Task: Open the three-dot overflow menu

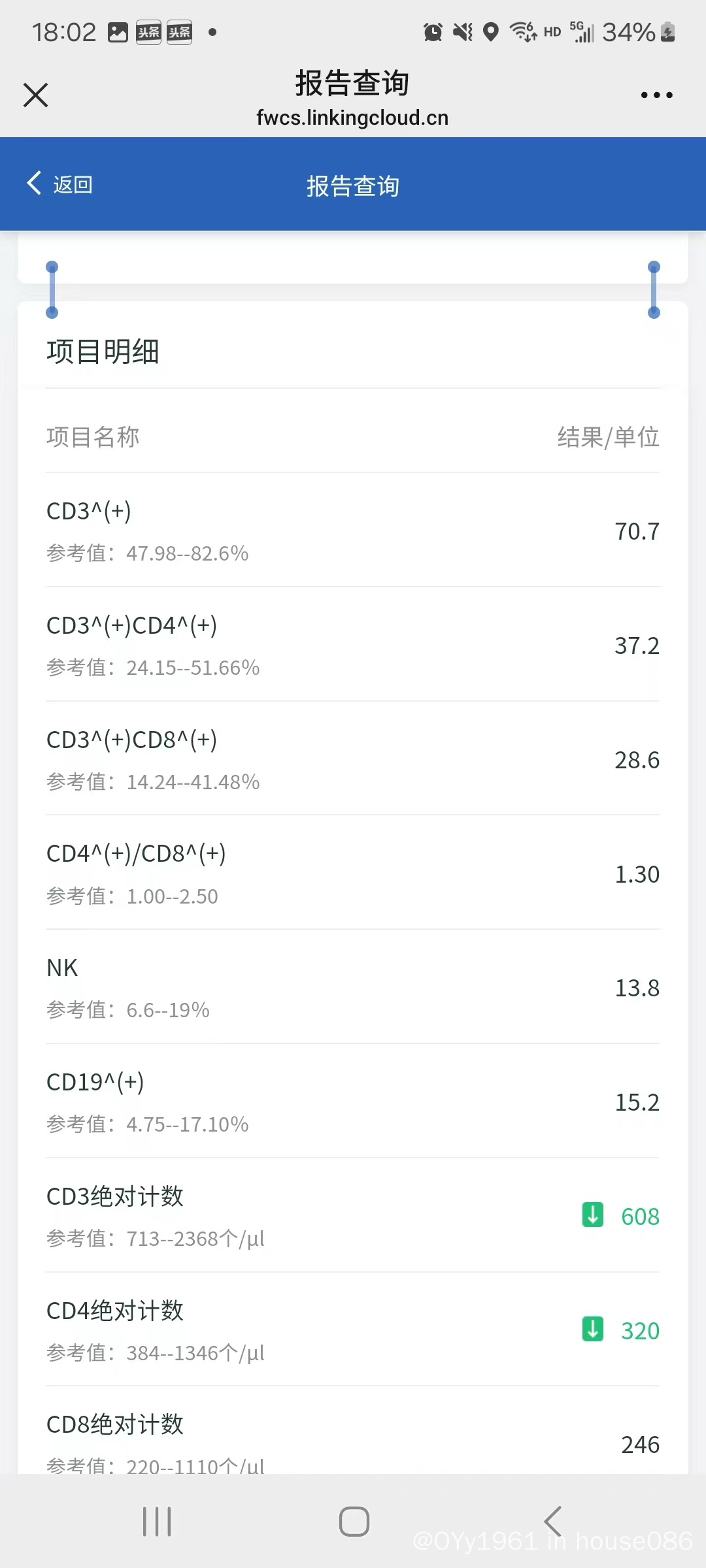Action: pyautogui.click(x=656, y=95)
